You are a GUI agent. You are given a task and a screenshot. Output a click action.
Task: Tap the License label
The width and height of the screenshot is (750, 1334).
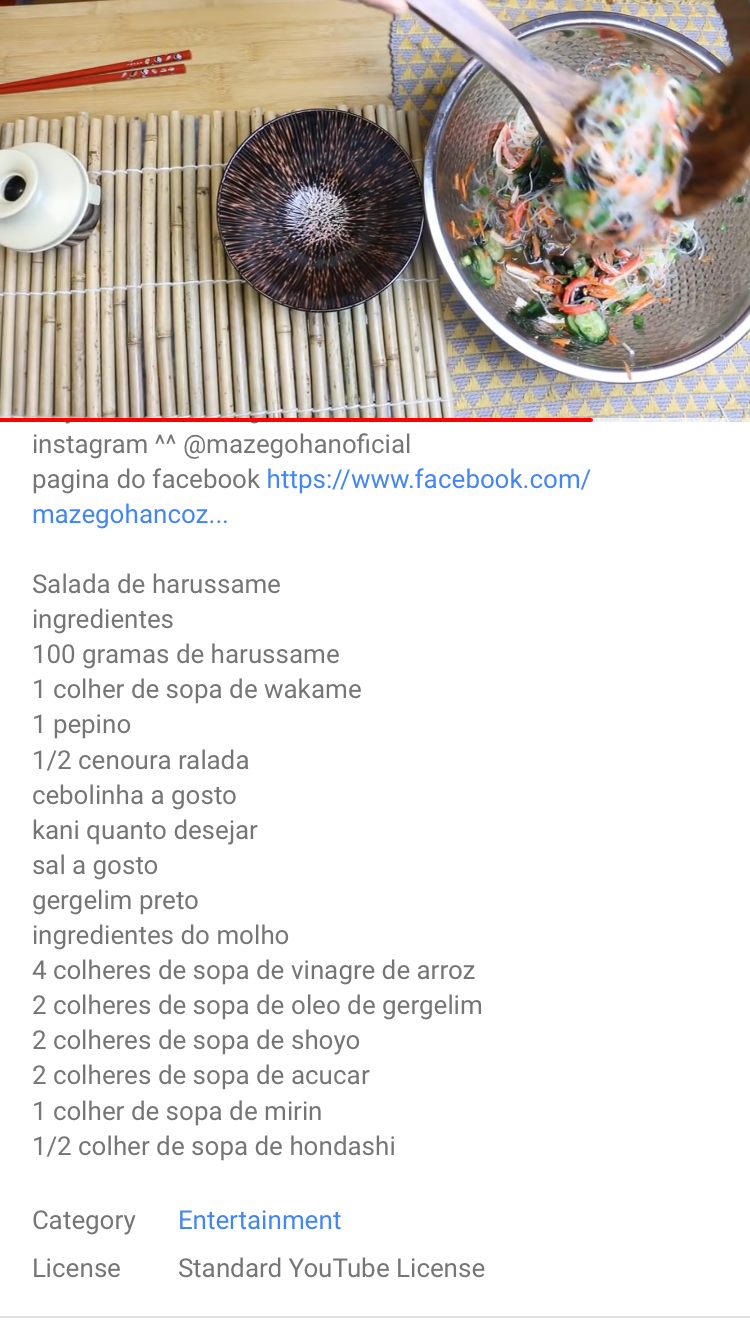tap(76, 1268)
